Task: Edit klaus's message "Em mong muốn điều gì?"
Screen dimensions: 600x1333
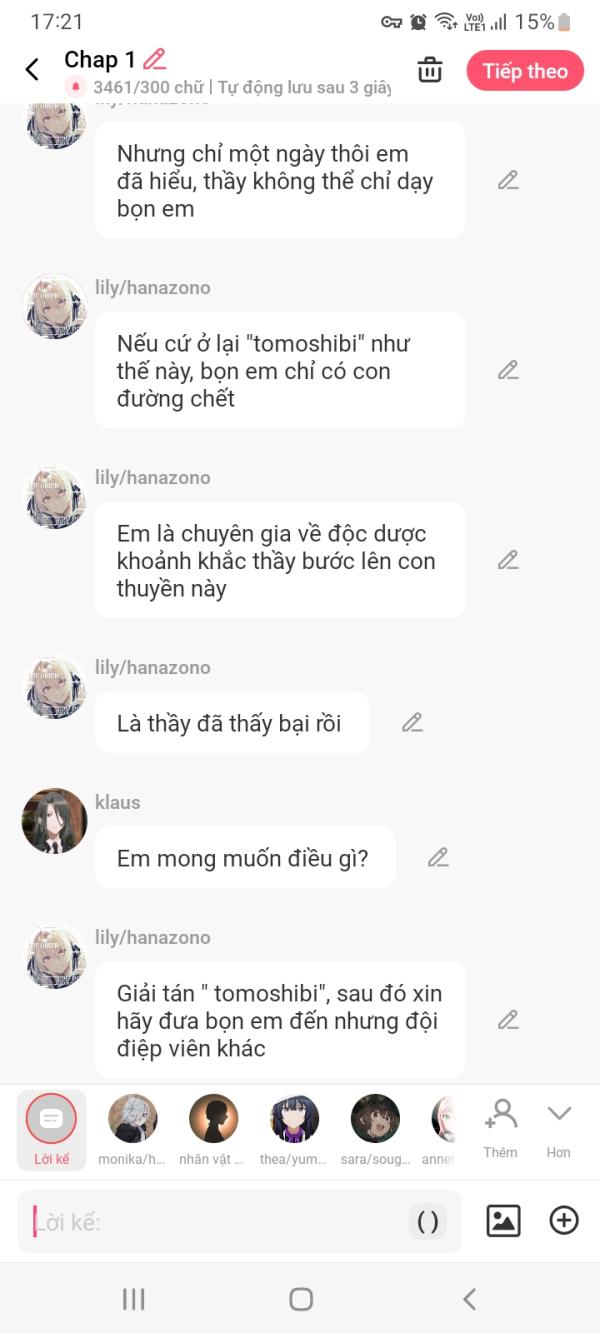Action: coord(438,857)
